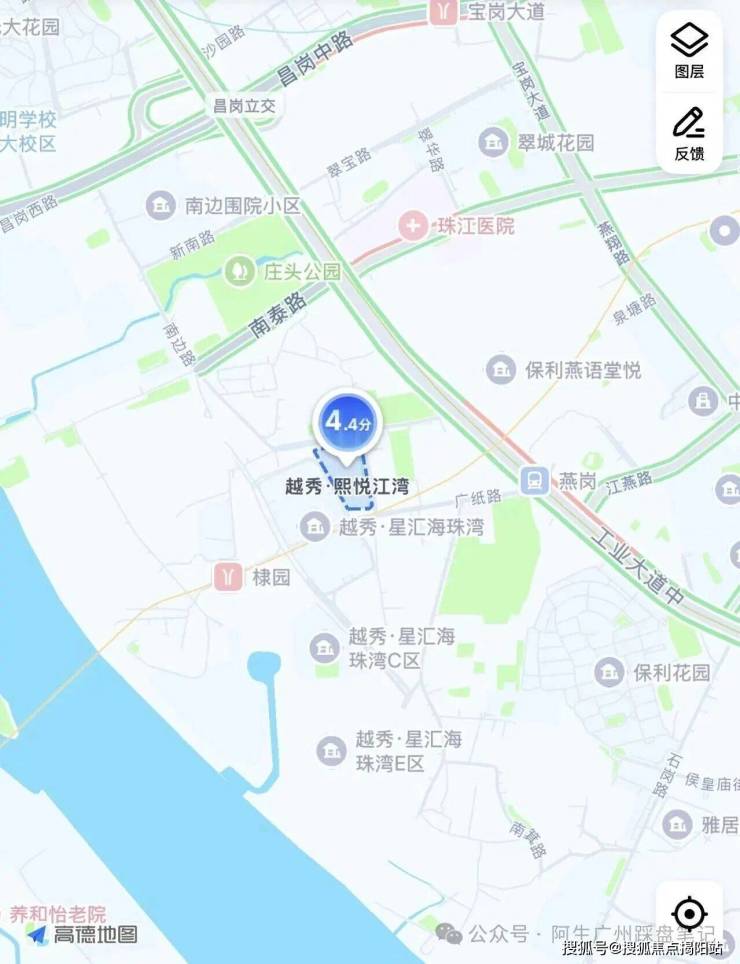Tap the 反馈 feedback button

coord(689,134)
